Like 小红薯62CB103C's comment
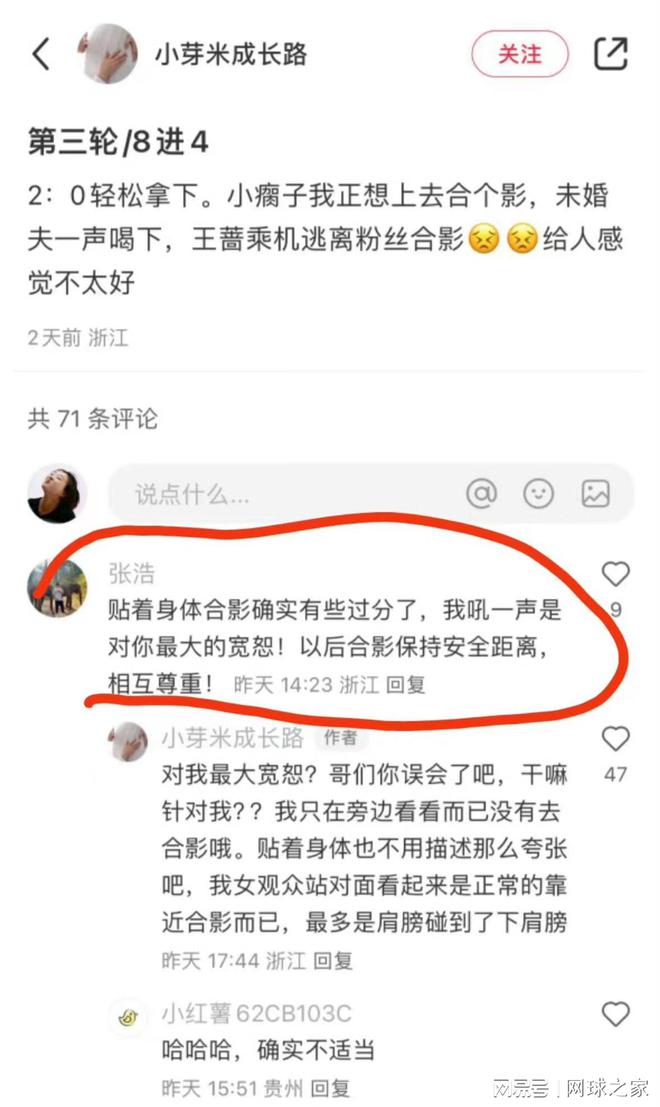660x1107 pixels. pos(615,1015)
